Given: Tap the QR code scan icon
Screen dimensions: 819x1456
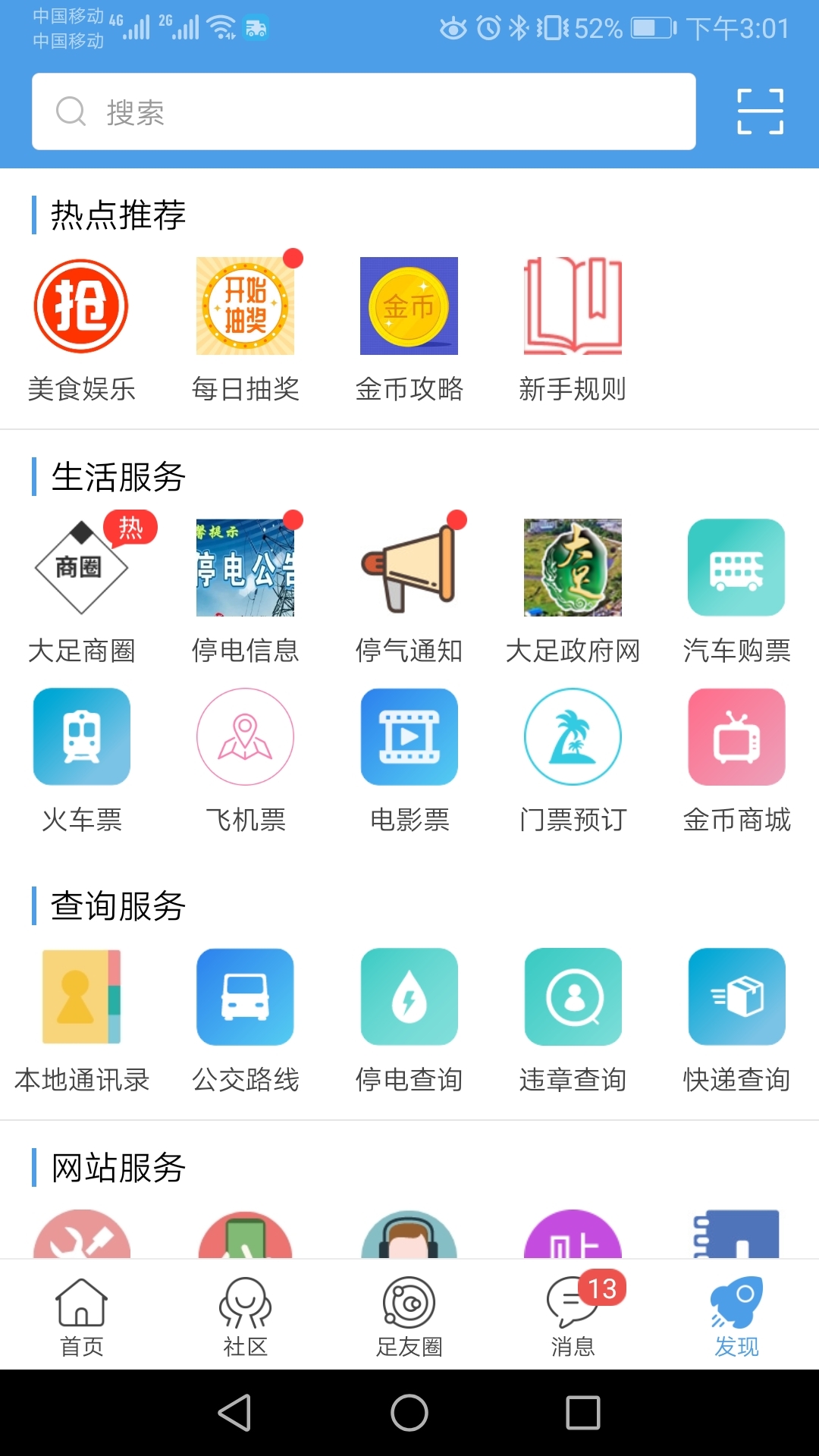Looking at the screenshot, I should [759, 111].
